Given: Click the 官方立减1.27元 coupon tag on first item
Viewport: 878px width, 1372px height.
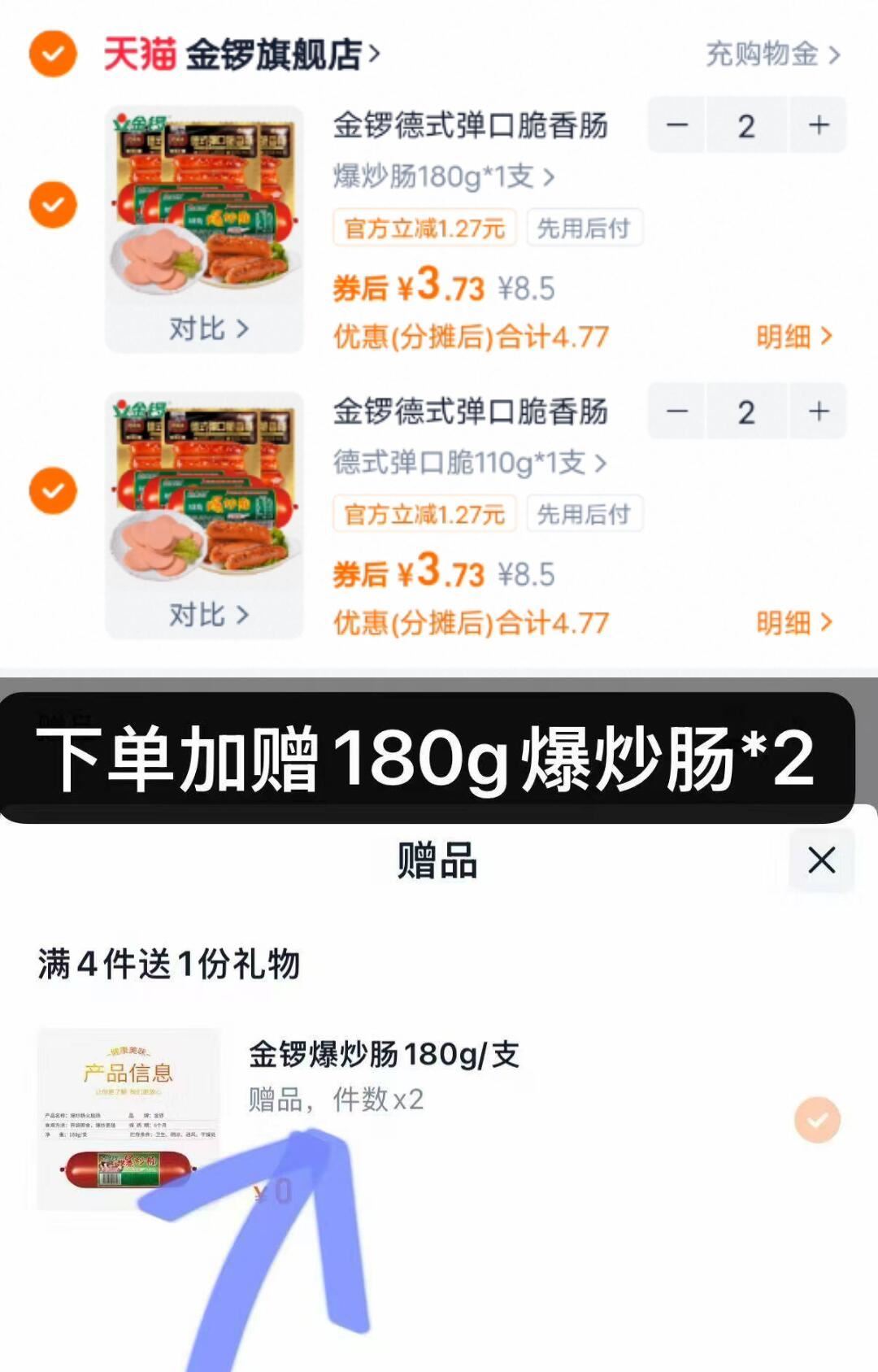Looking at the screenshot, I should [423, 229].
